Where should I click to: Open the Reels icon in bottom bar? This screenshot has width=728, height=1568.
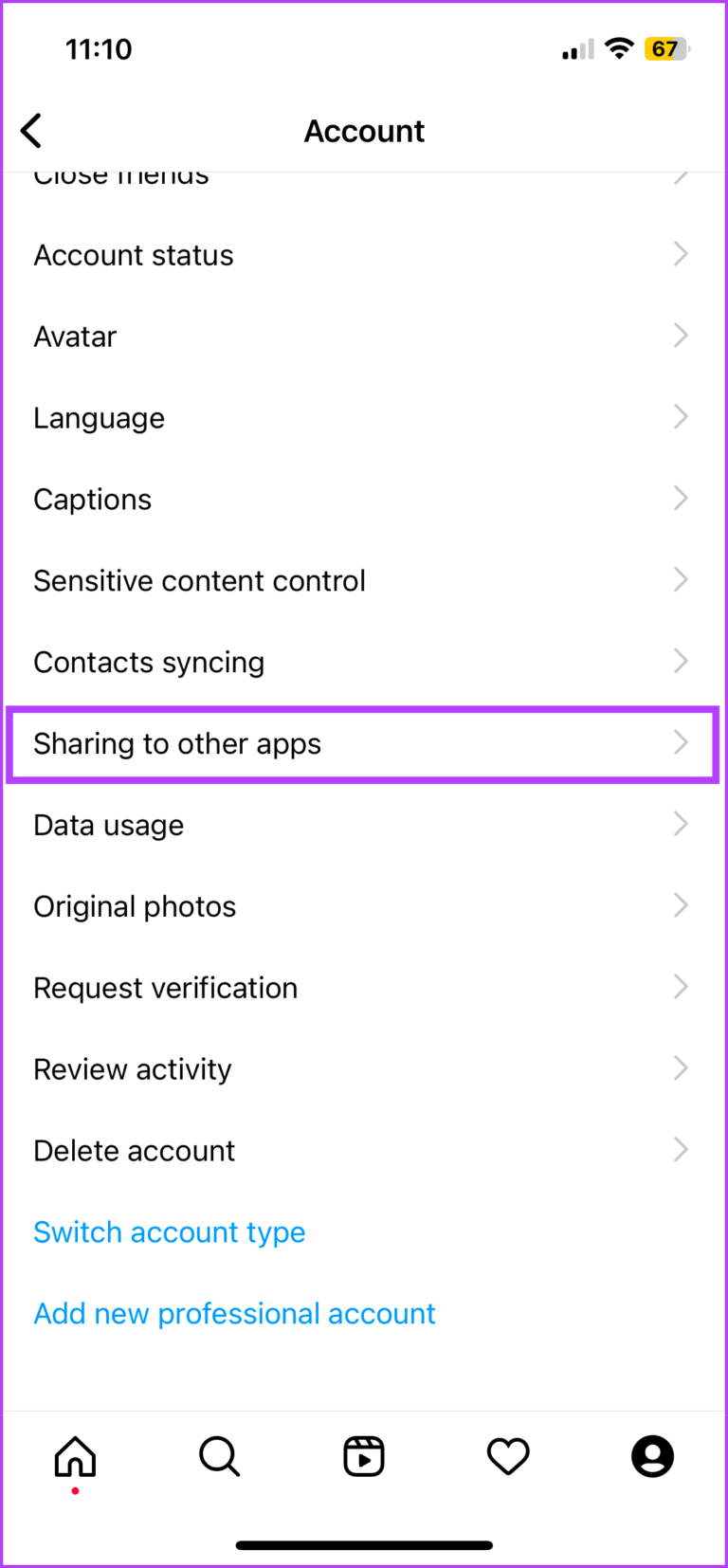pyautogui.click(x=364, y=1456)
